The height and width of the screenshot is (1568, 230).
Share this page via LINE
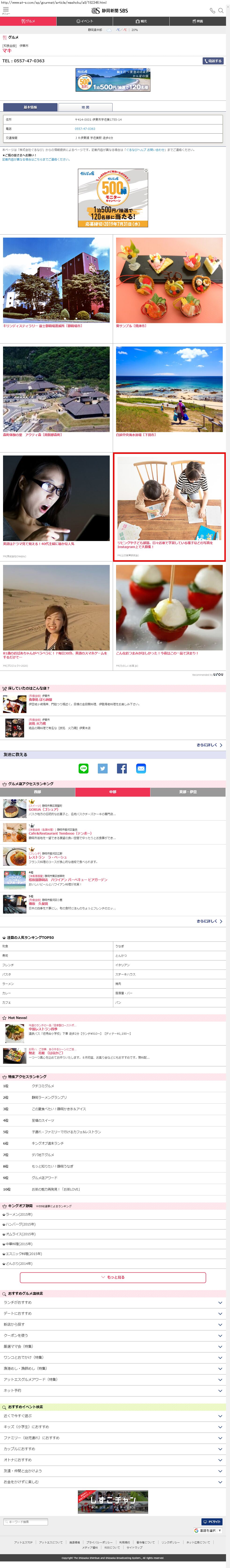pos(83,768)
